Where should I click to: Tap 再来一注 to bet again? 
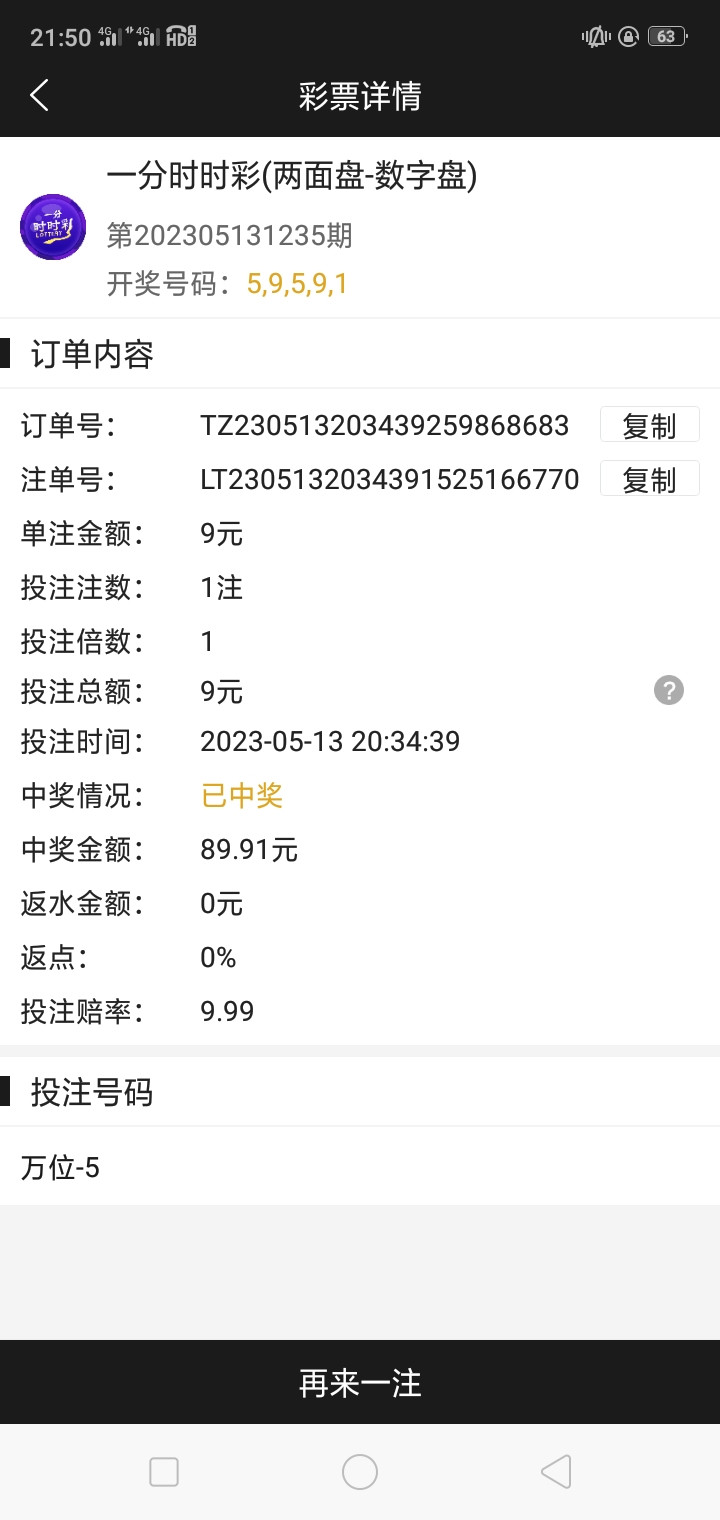point(360,1382)
